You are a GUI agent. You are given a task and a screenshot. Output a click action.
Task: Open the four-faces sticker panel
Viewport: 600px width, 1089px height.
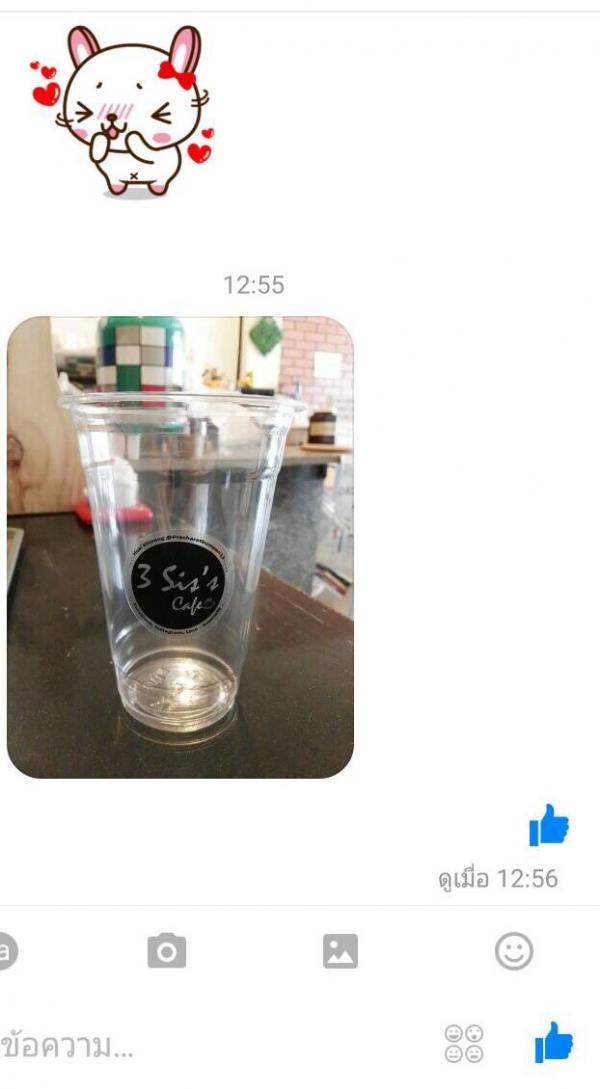464,1043
